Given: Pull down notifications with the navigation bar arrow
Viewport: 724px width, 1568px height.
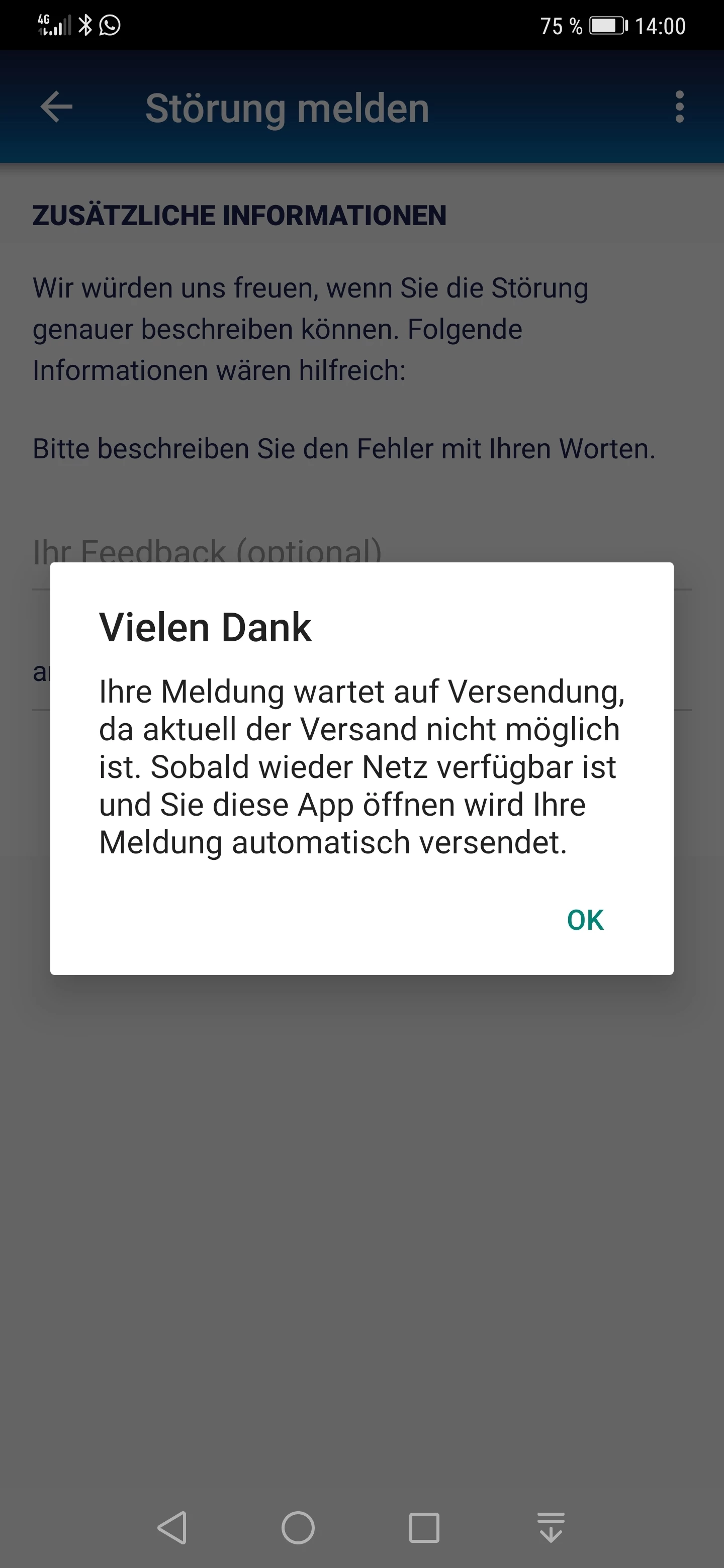Looking at the screenshot, I should click(x=551, y=1528).
